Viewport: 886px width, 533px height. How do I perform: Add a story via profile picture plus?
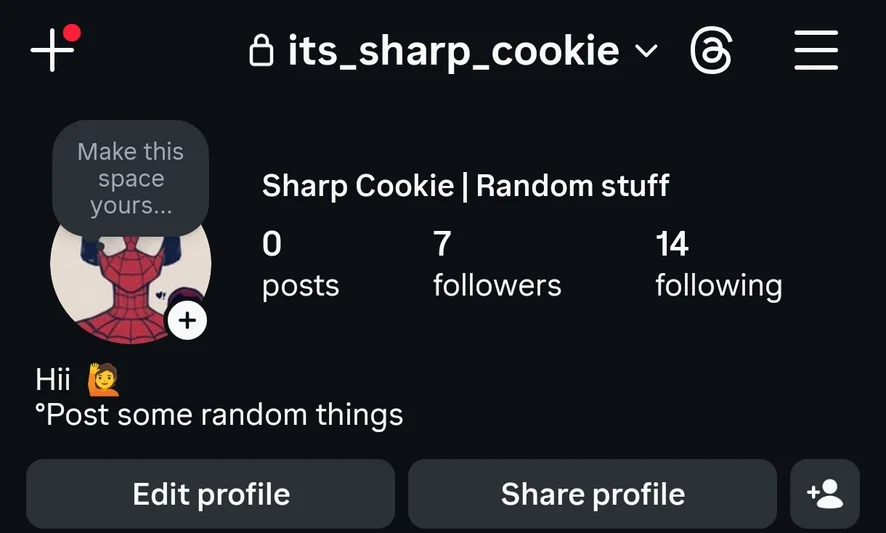coord(187,321)
